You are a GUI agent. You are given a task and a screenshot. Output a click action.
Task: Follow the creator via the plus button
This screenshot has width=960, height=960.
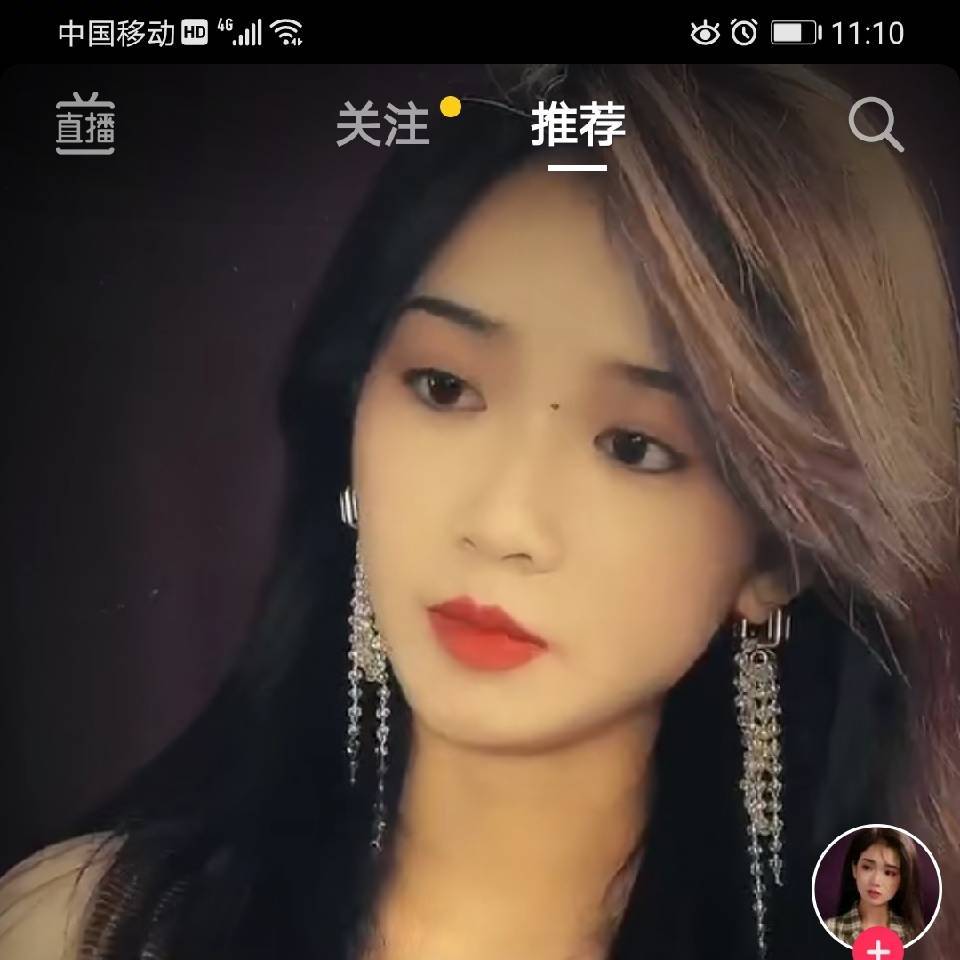pos(878,947)
